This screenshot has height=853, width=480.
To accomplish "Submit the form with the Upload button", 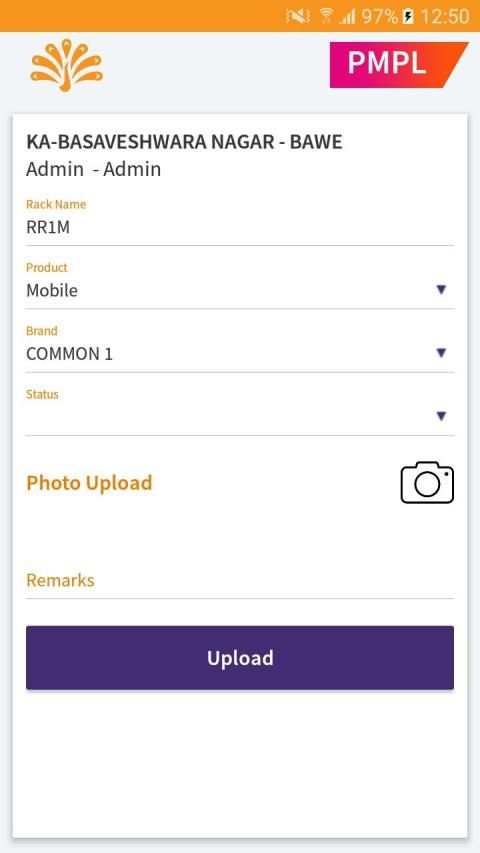I will (240, 658).
